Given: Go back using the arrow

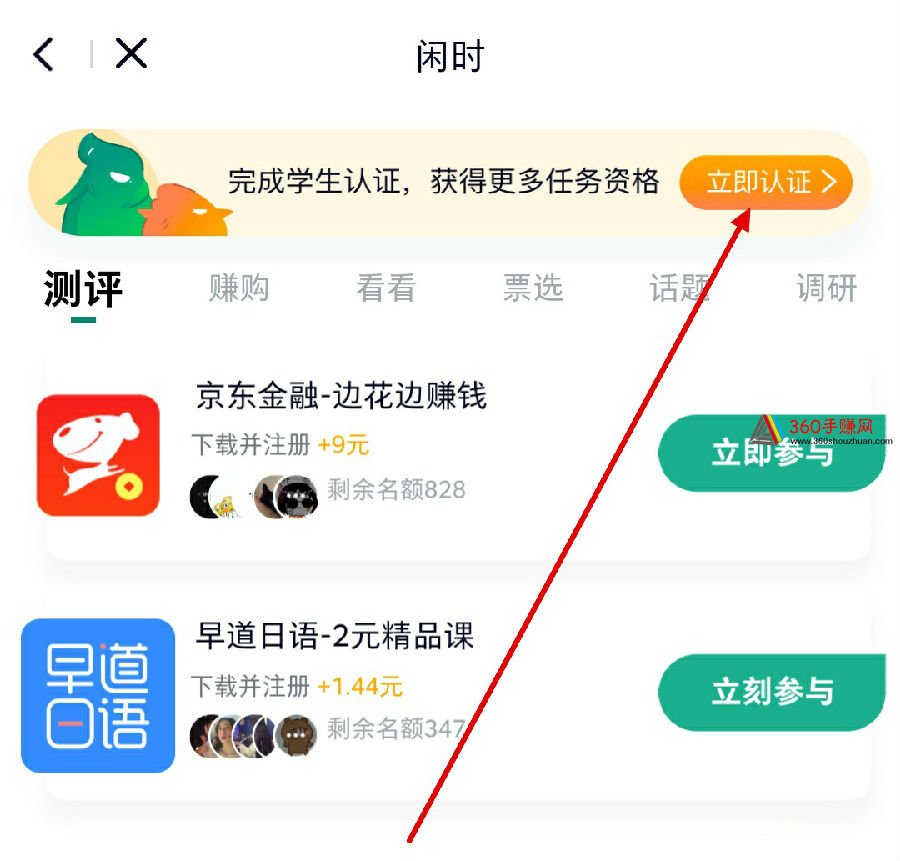Looking at the screenshot, I should [43, 53].
